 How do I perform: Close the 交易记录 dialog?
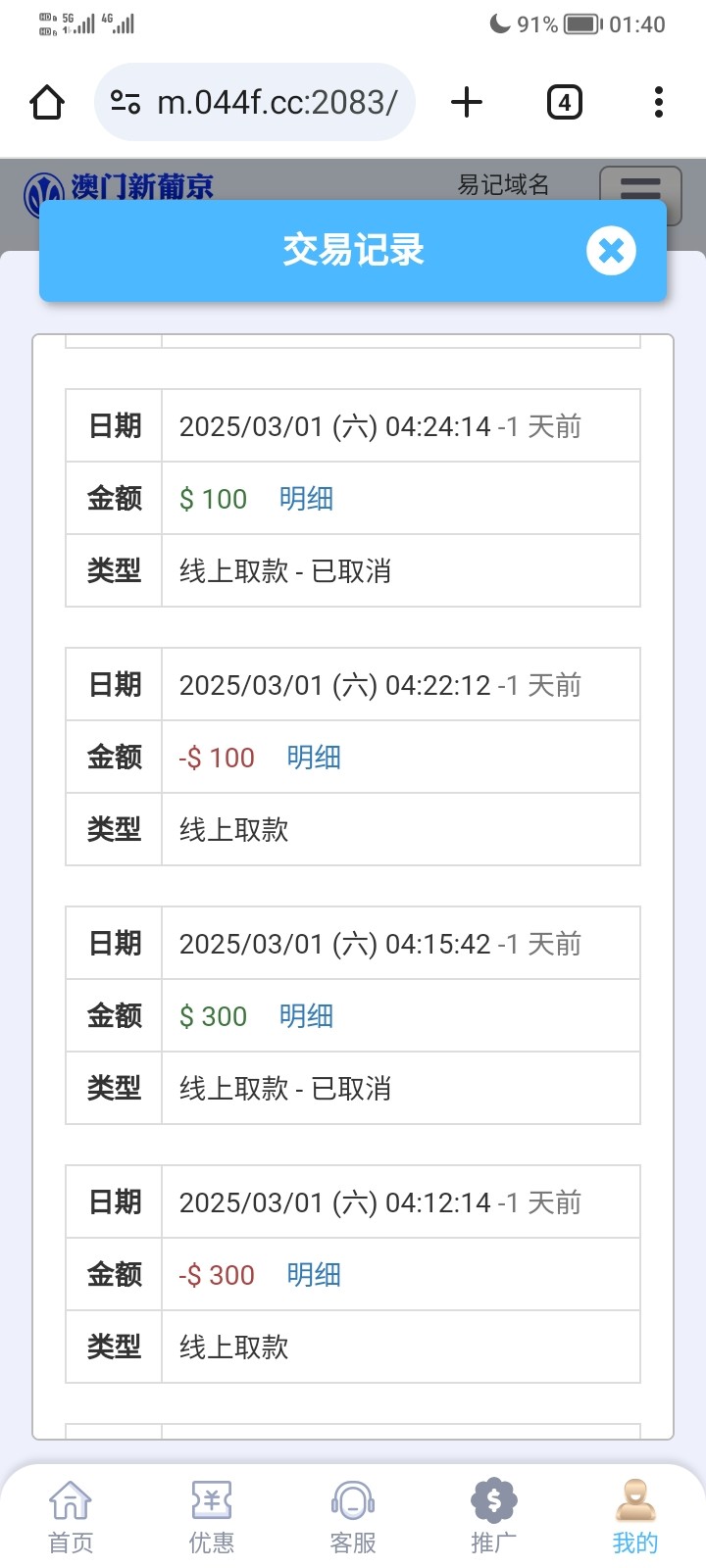611,251
